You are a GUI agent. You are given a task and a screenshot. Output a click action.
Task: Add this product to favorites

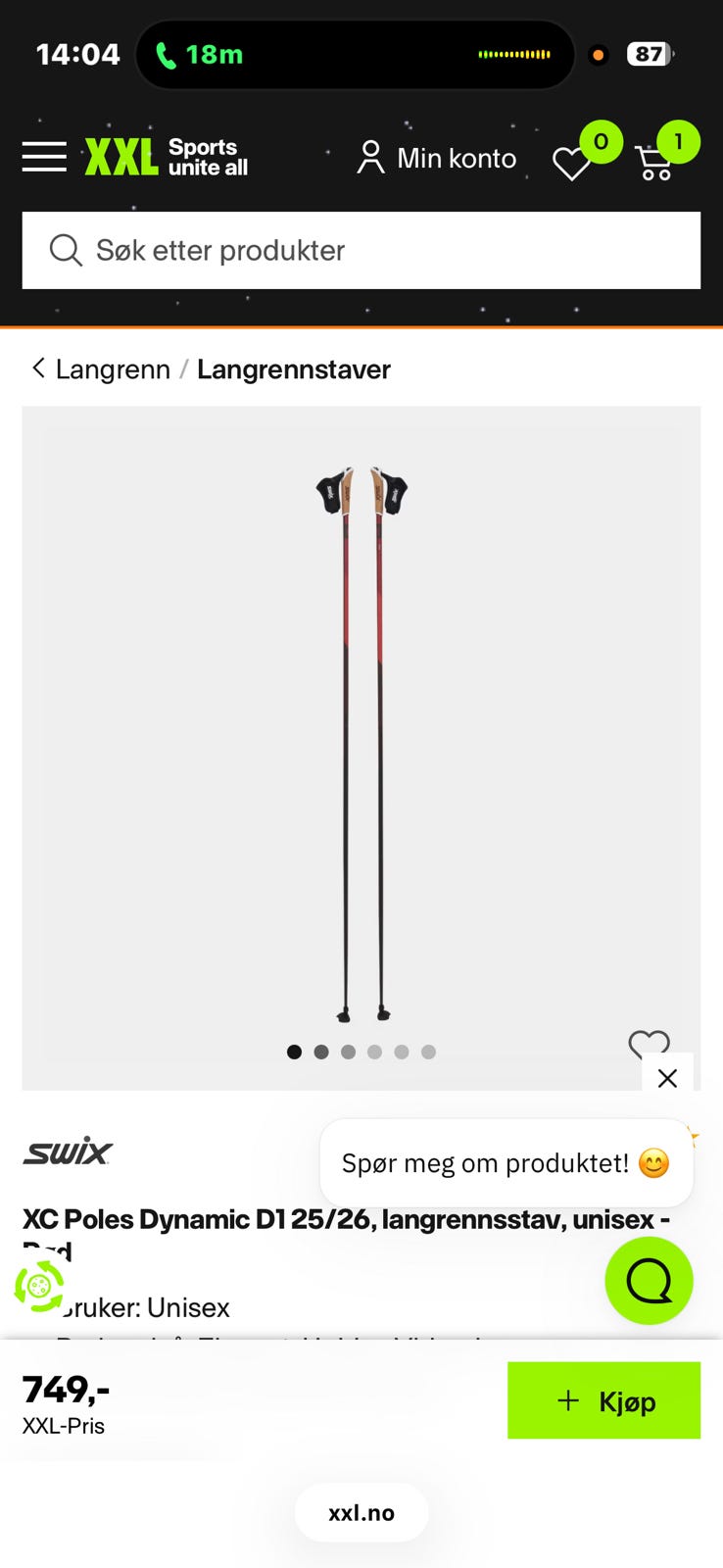[648, 1043]
